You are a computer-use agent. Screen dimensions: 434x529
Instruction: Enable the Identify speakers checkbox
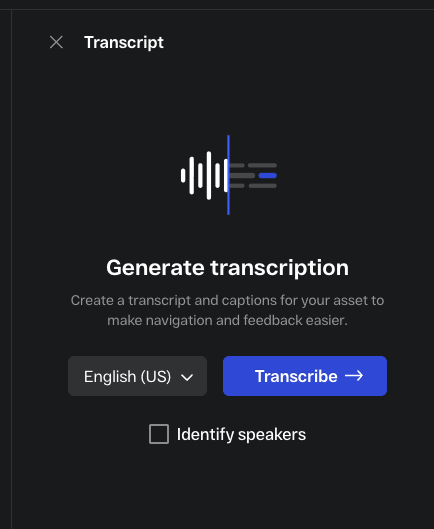(x=159, y=434)
